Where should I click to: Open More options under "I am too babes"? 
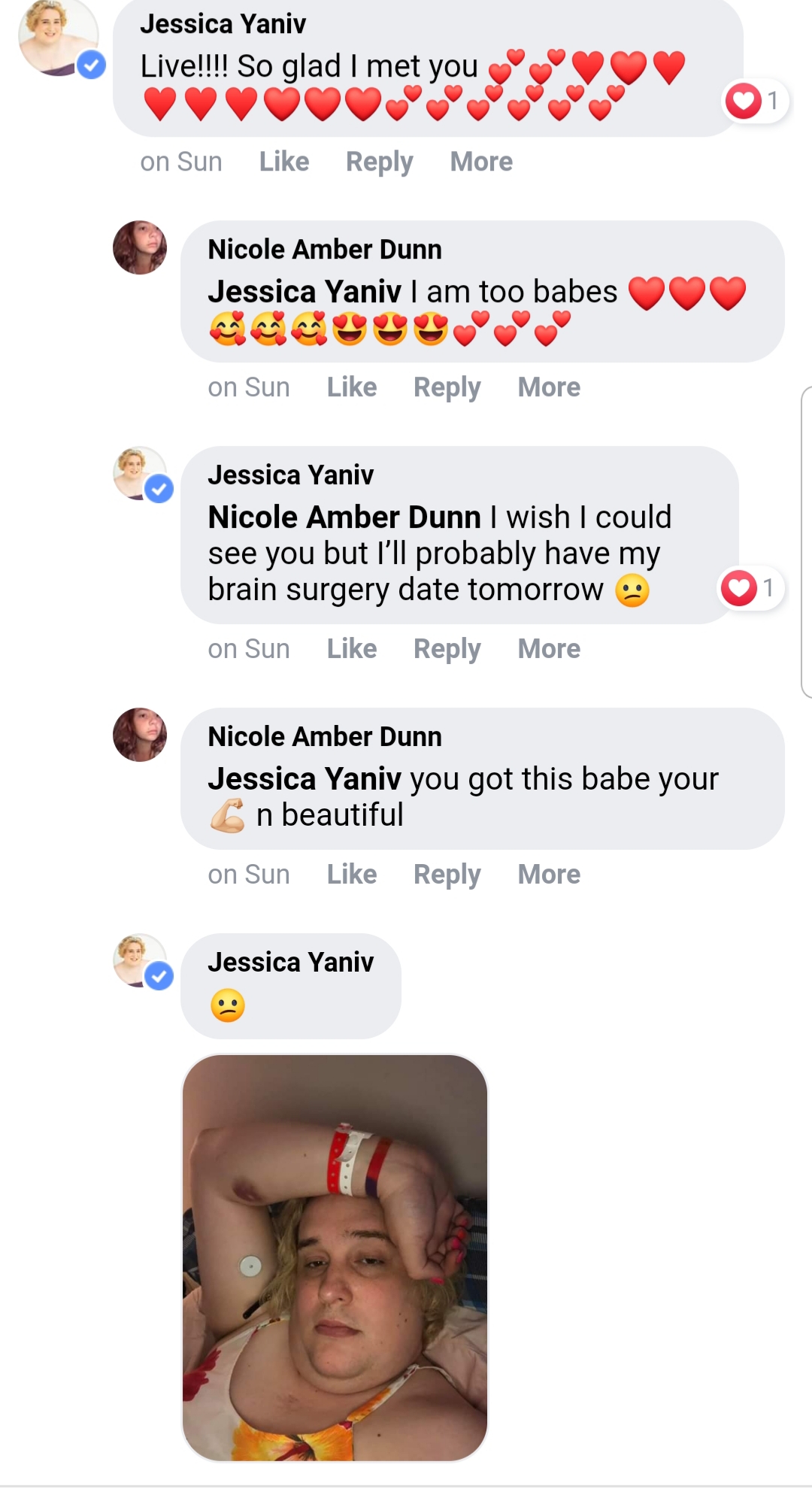(549, 387)
